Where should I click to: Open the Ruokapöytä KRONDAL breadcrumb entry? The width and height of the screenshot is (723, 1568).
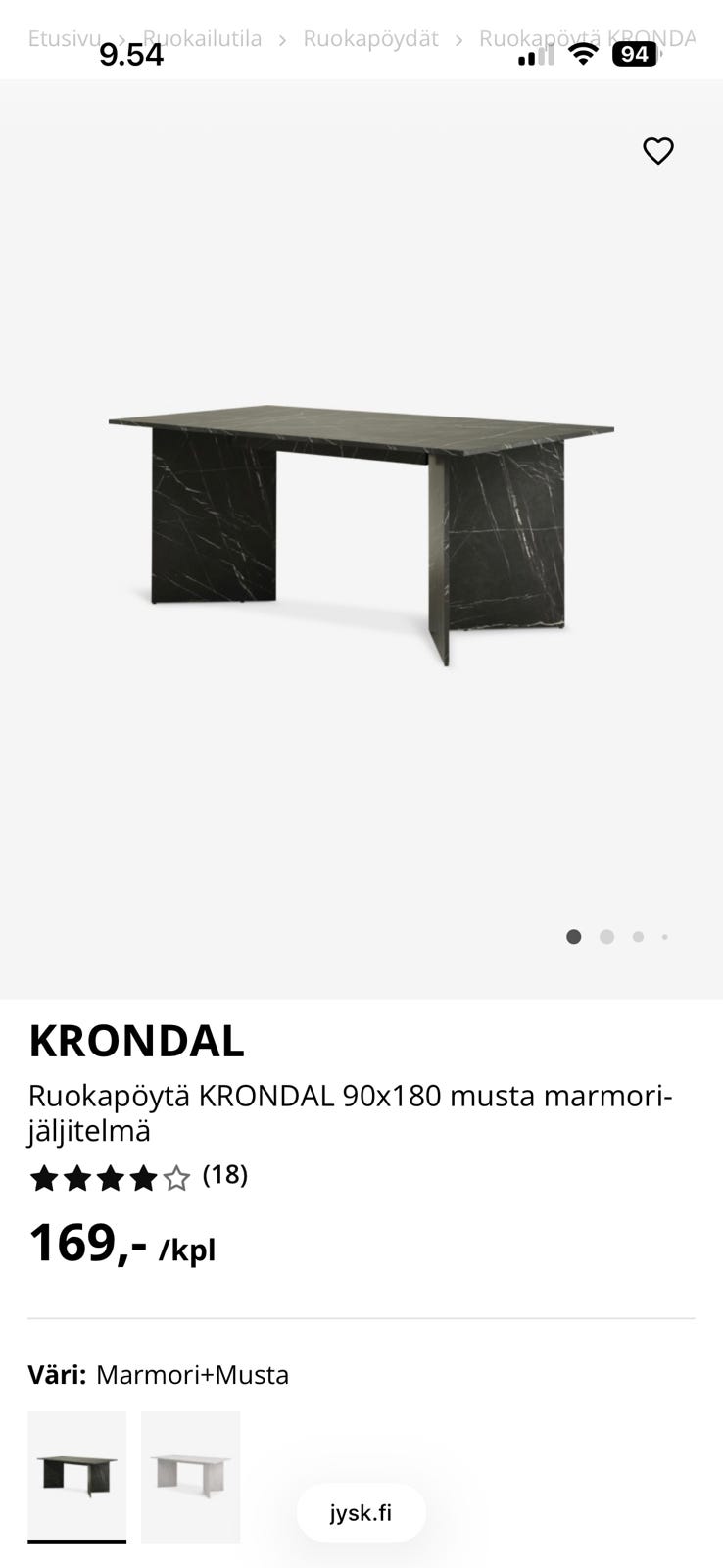coord(584,39)
